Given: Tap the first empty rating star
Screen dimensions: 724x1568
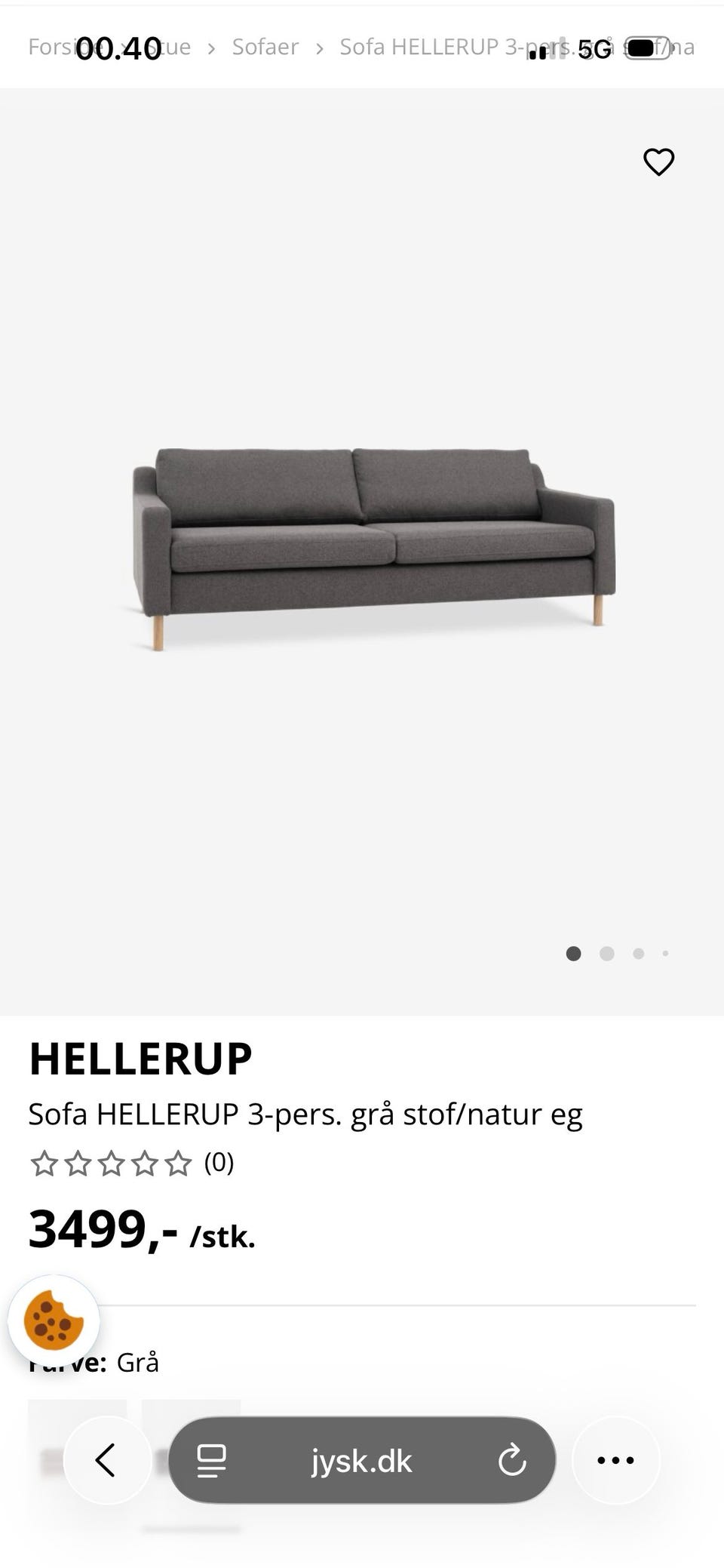Looking at the screenshot, I should [44, 1164].
